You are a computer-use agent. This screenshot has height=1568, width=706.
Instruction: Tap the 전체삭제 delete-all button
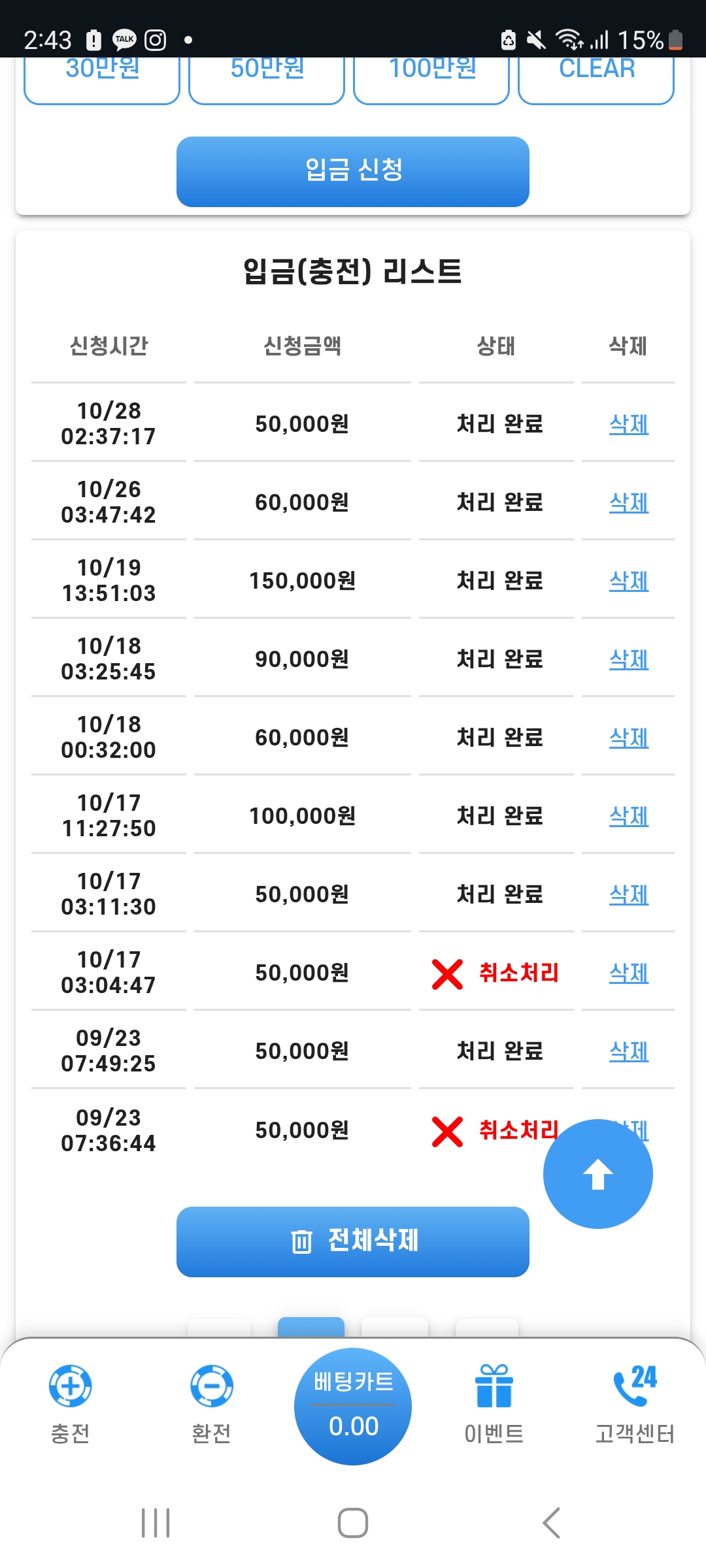coord(352,1241)
